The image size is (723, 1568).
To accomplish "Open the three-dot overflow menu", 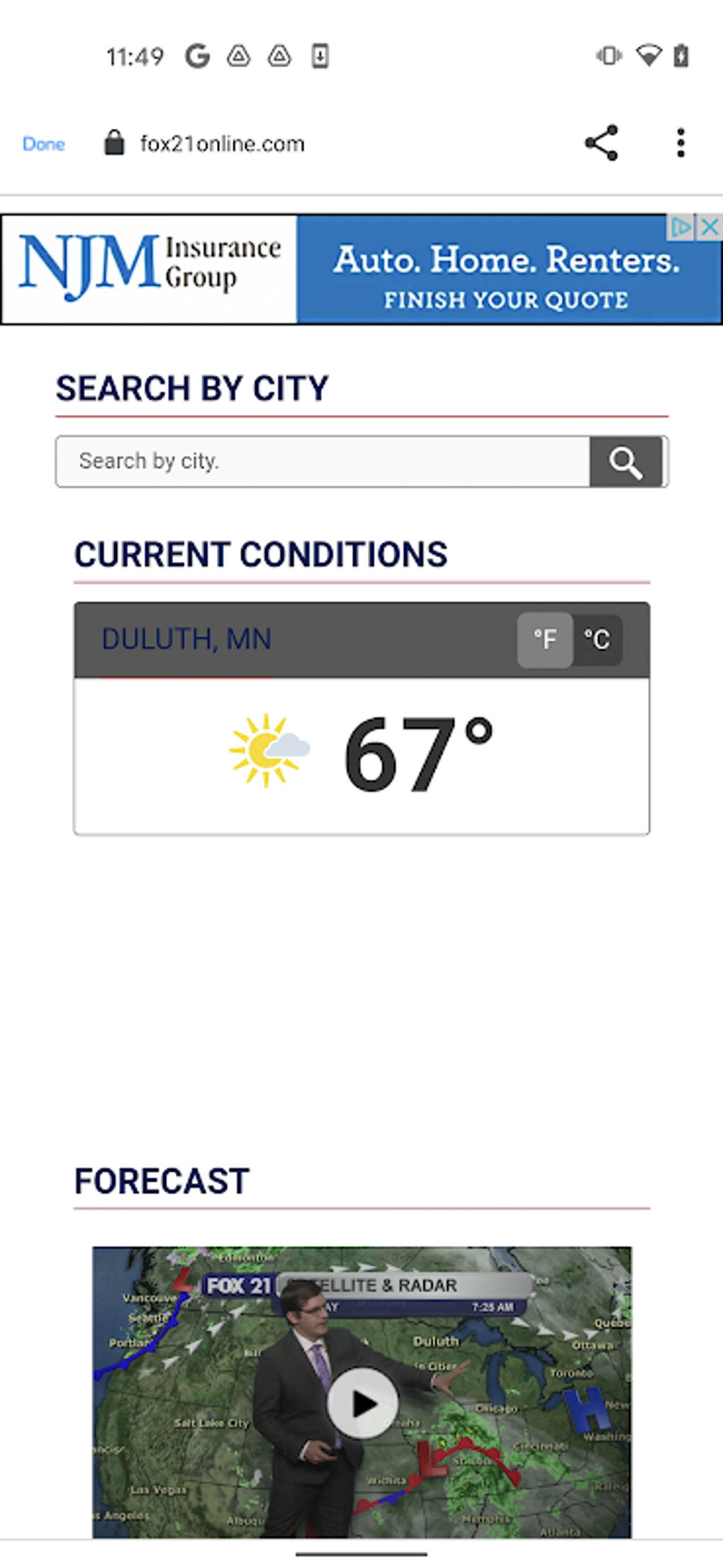I will coord(680,143).
